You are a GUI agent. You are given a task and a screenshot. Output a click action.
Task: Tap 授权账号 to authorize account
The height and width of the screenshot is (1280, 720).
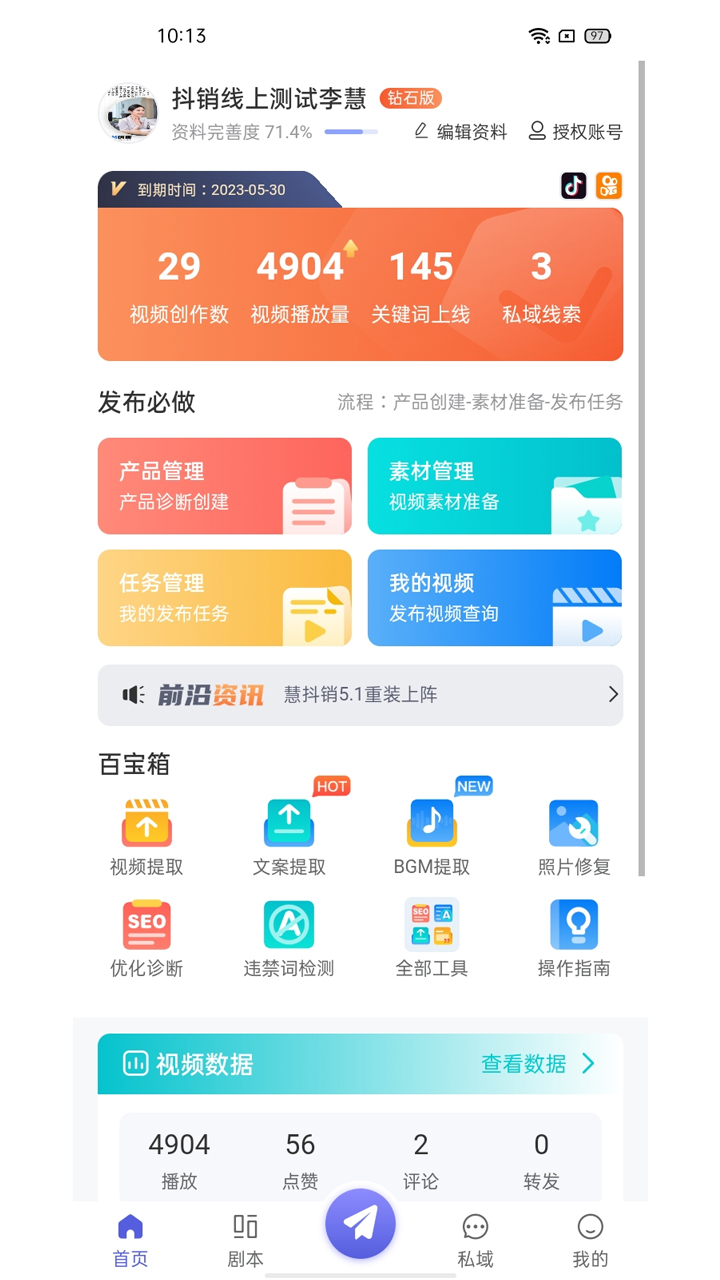(575, 131)
